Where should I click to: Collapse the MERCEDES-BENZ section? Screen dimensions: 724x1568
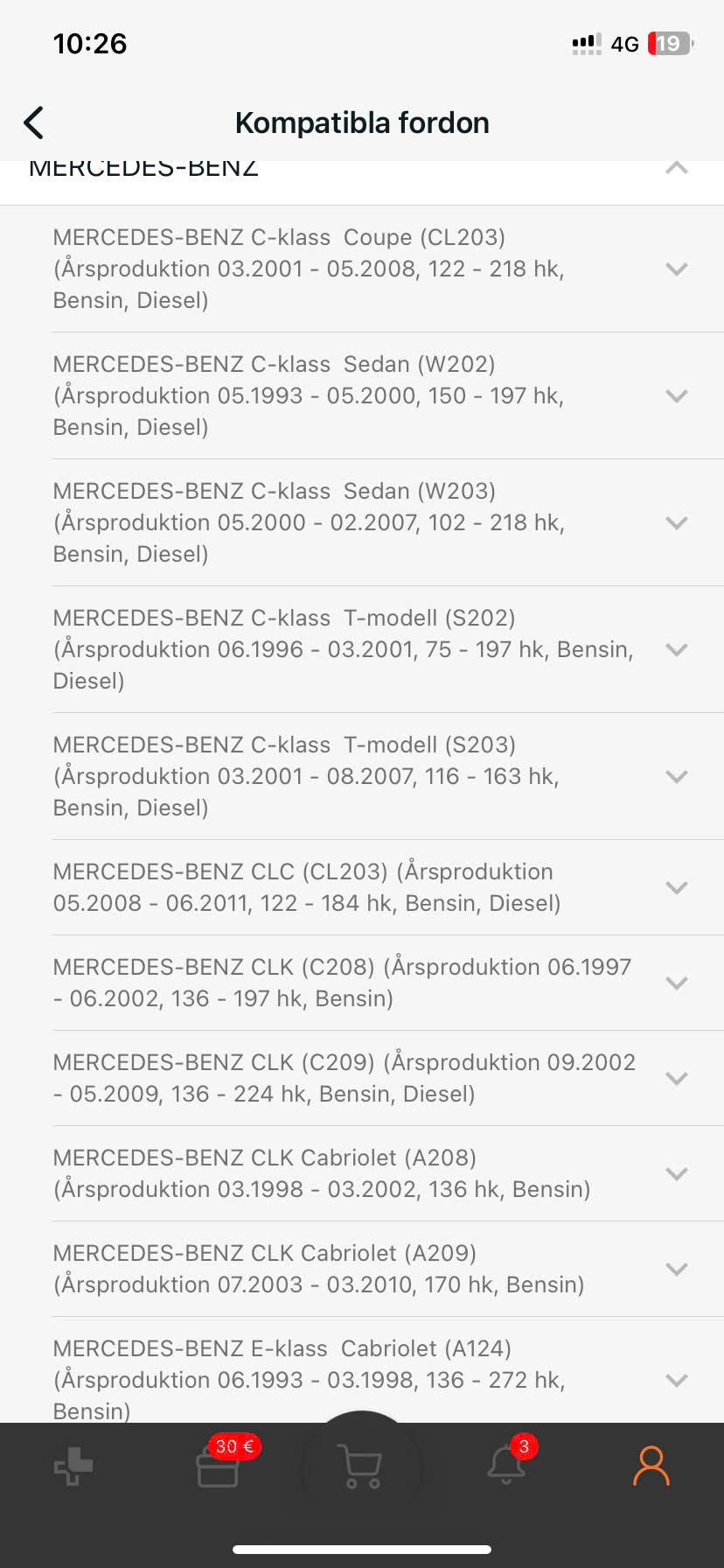[x=676, y=169]
